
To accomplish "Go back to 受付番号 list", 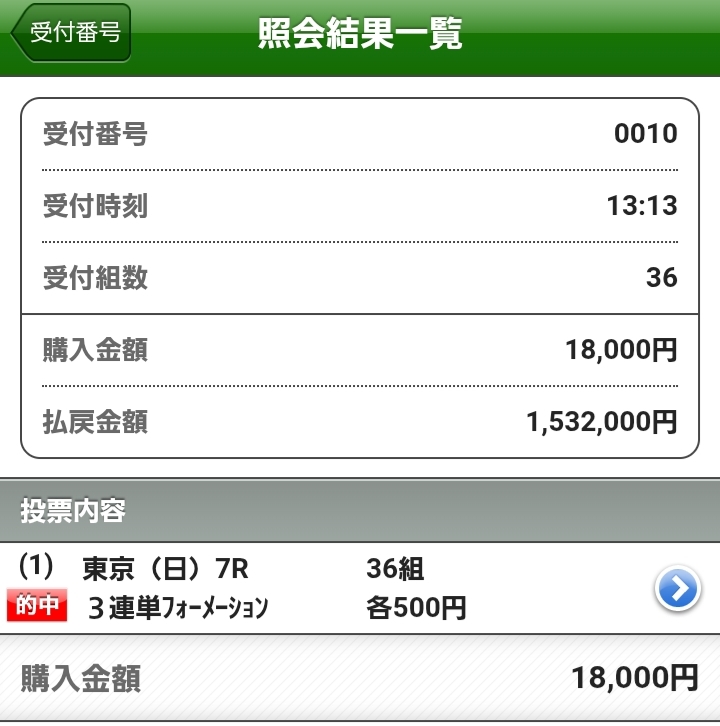I will [71, 33].
